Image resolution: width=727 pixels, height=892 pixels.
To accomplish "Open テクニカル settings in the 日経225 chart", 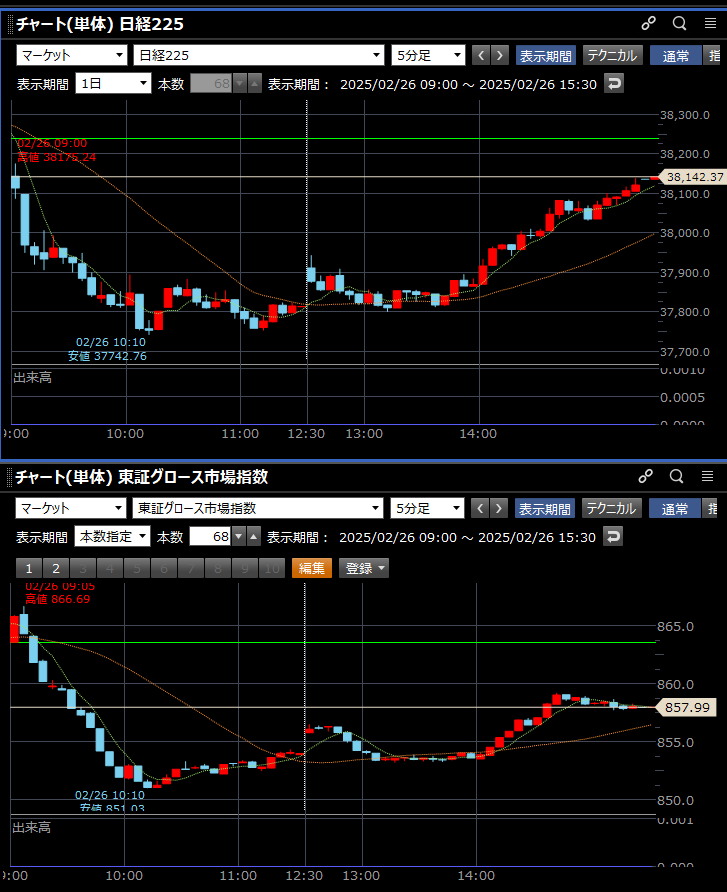I will [612, 56].
